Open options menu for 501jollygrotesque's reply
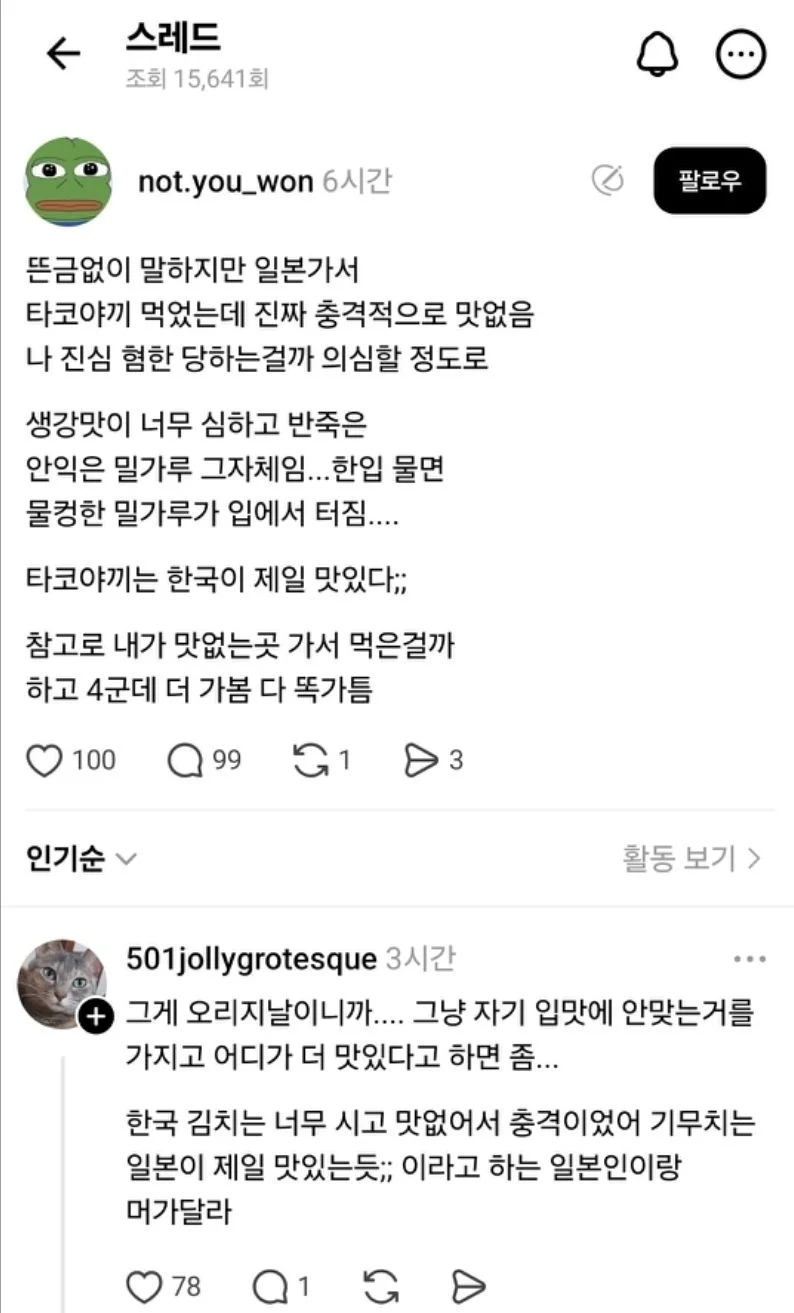 749,960
